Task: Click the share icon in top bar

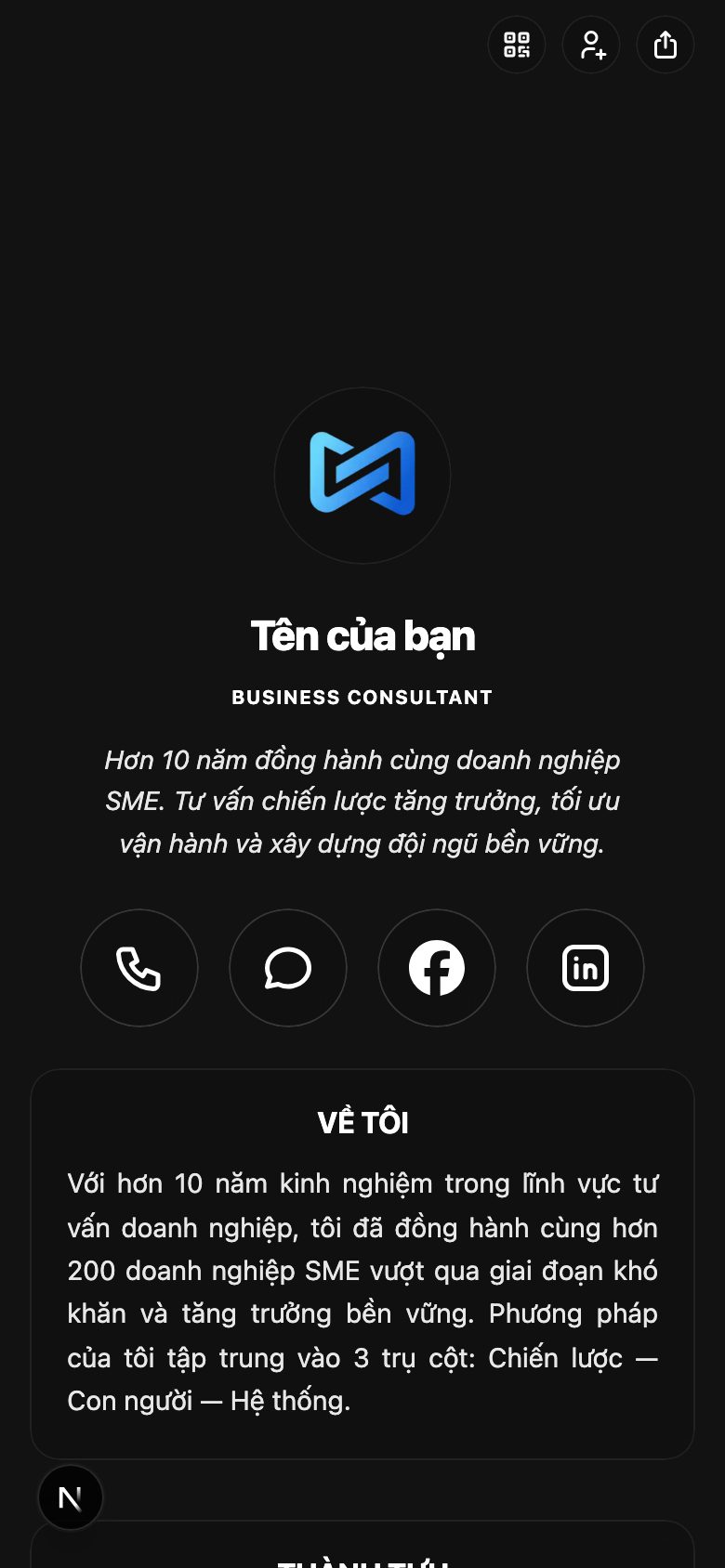Action: pos(665,44)
